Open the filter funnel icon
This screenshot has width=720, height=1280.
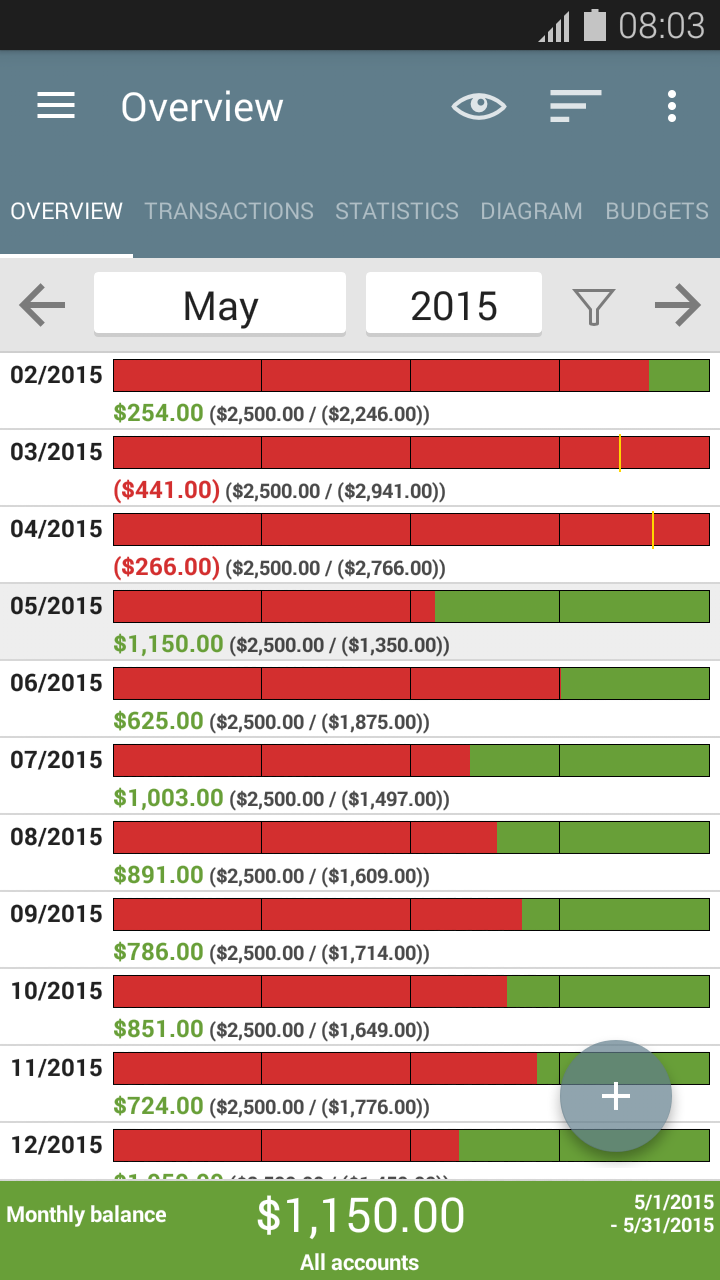[x=593, y=306]
